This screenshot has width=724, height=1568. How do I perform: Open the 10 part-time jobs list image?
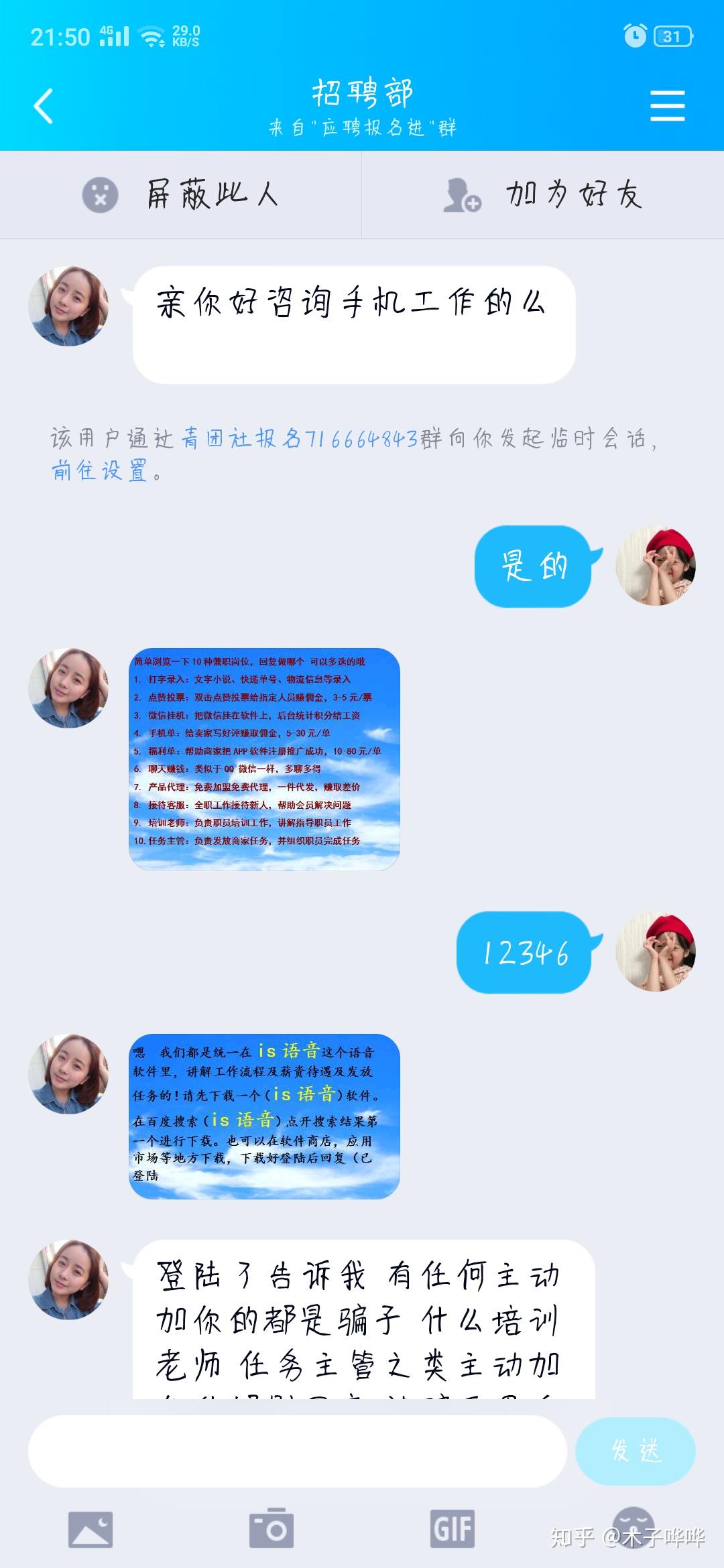(264, 759)
